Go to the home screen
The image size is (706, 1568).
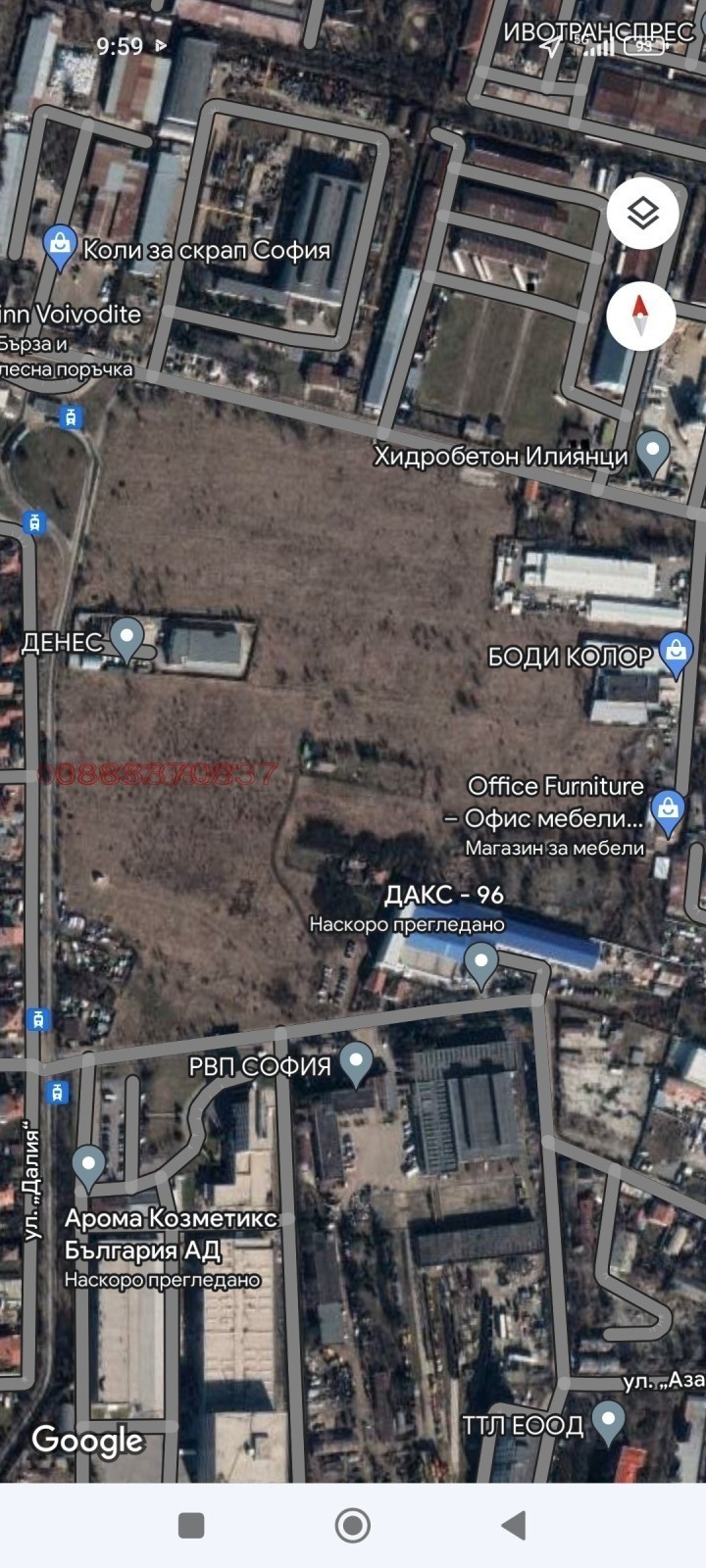pos(353,1525)
